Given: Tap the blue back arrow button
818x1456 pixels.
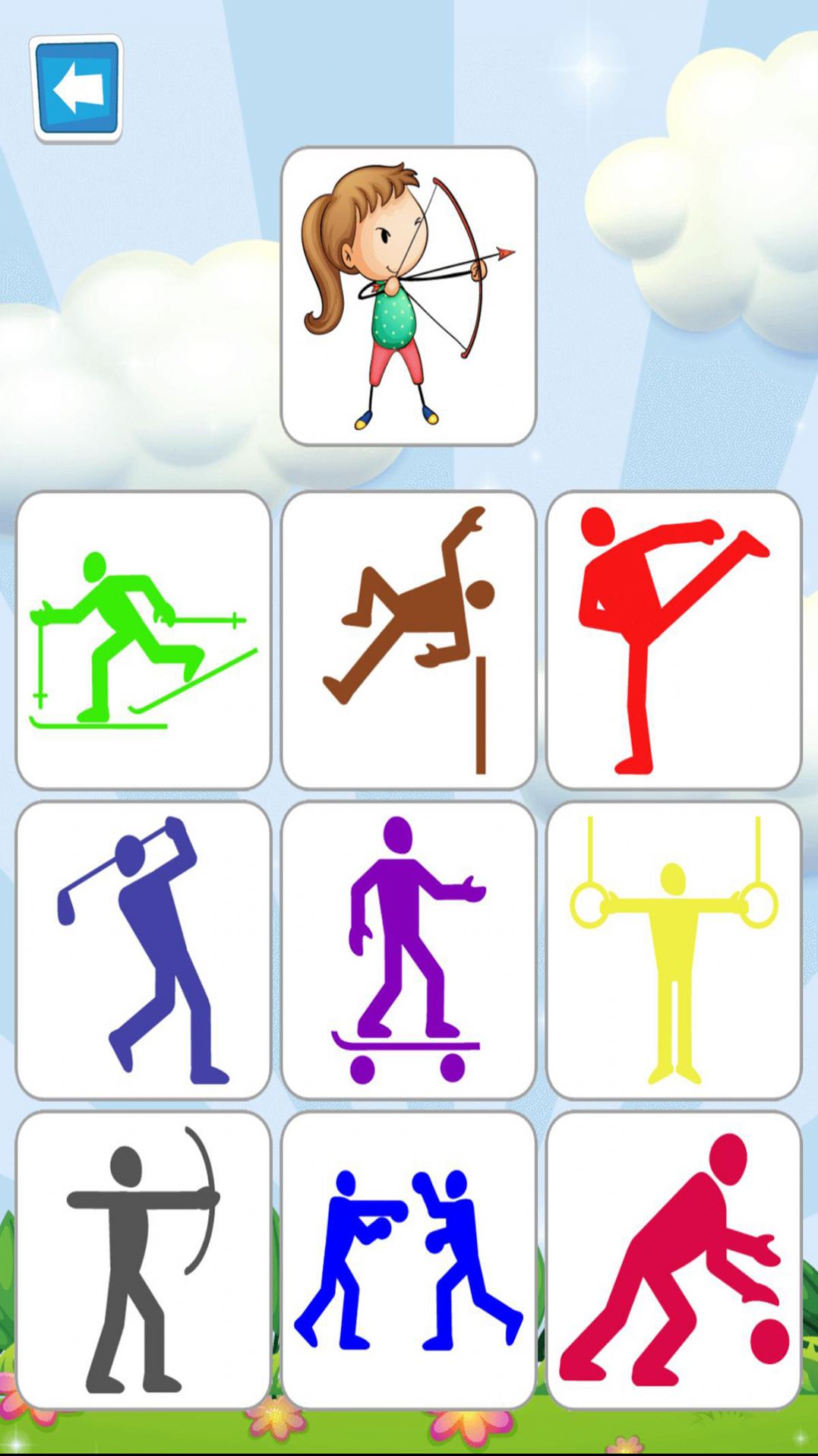Looking at the screenshot, I should coord(77,88).
